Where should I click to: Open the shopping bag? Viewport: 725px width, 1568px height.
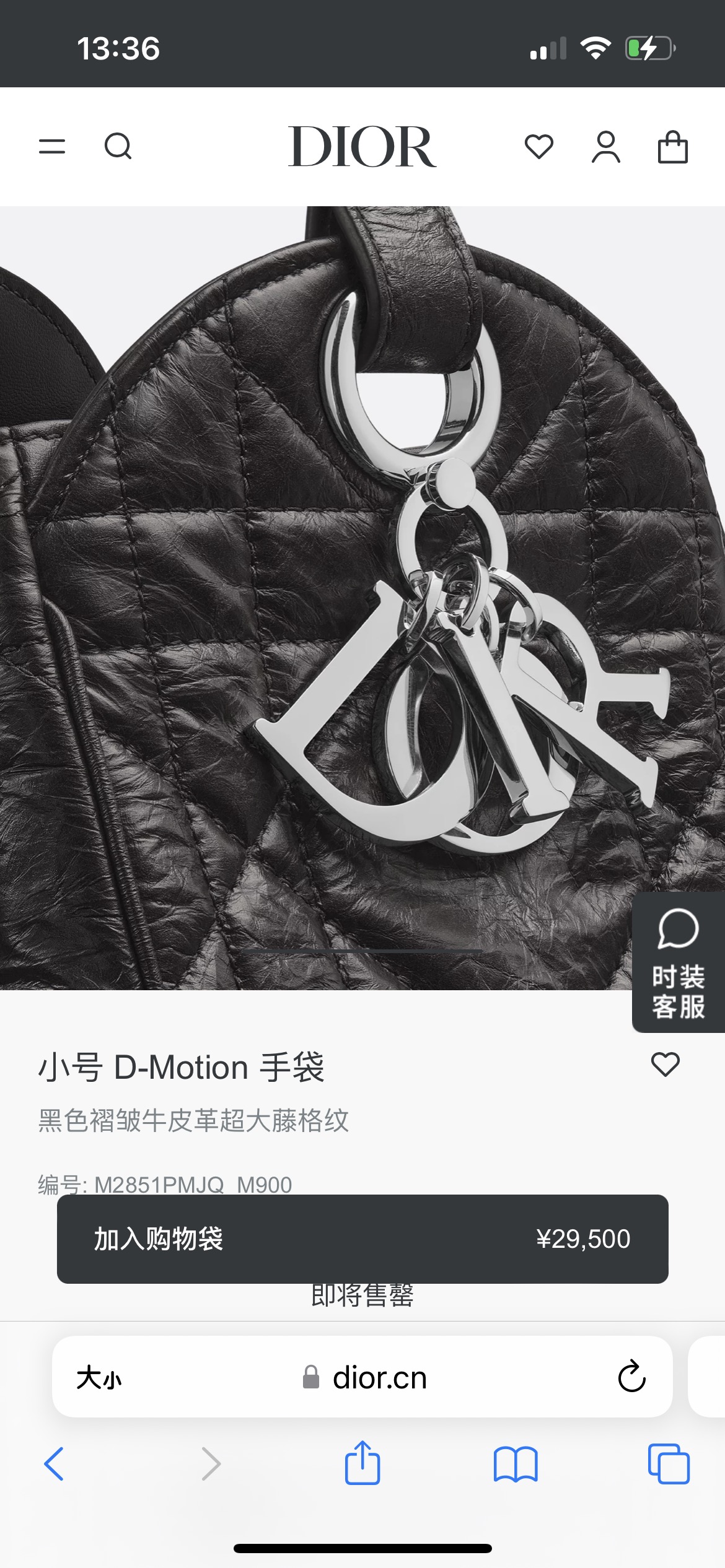point(672,147)
